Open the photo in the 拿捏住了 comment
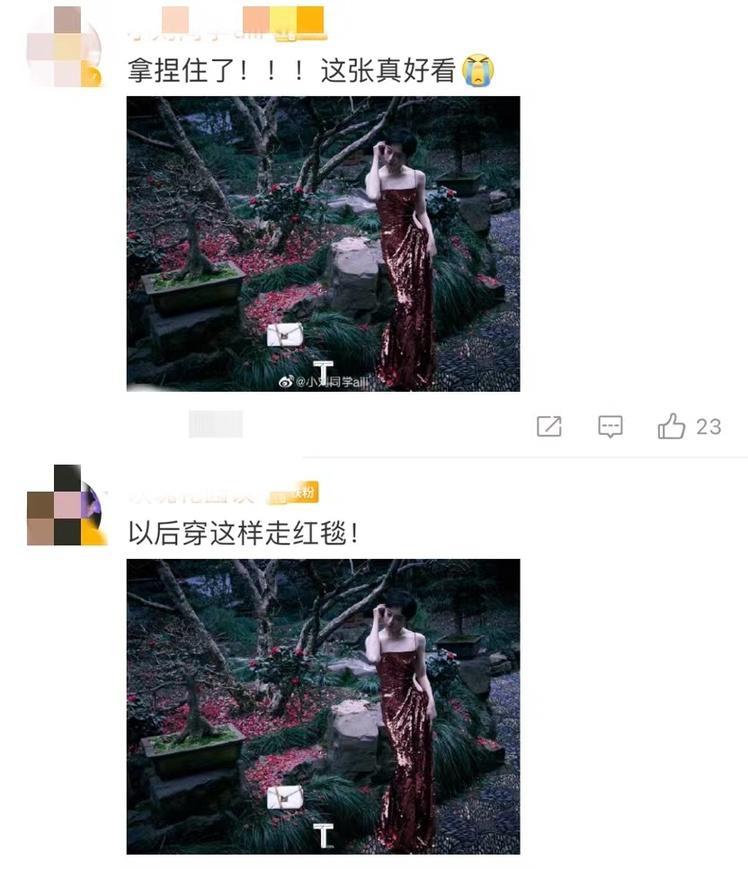This screenshot has height=869, width=748. pos(323,243)
